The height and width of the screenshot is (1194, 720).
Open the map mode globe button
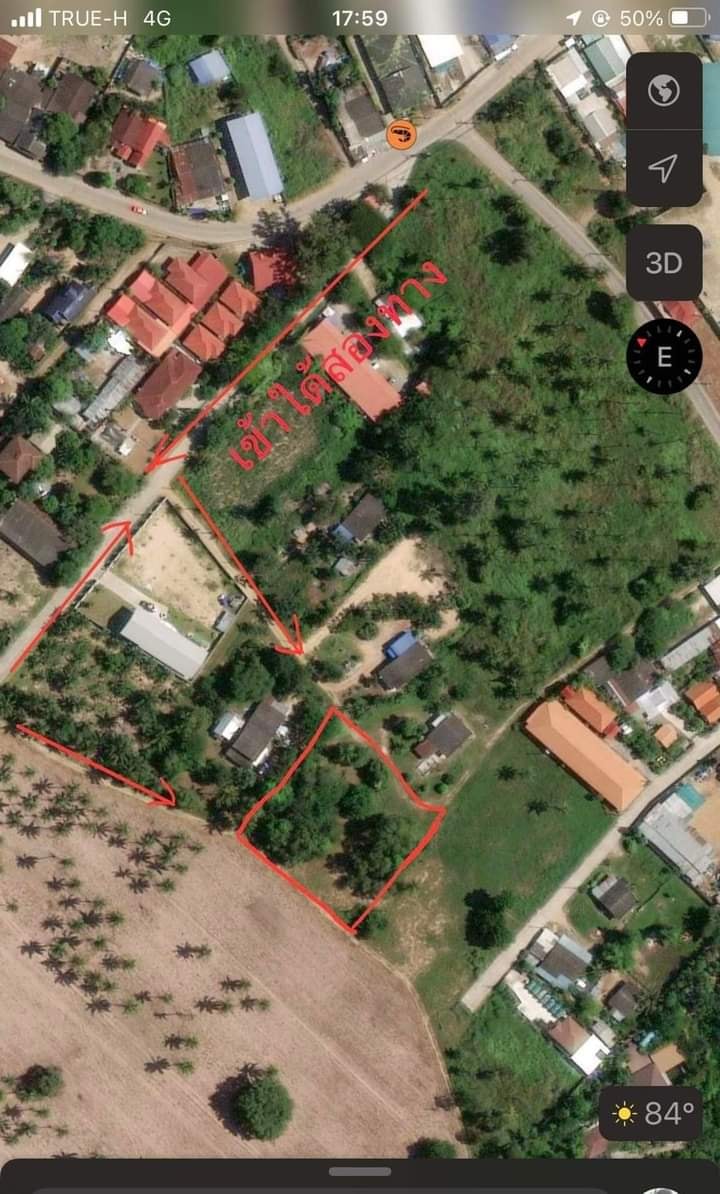[664, 91]
